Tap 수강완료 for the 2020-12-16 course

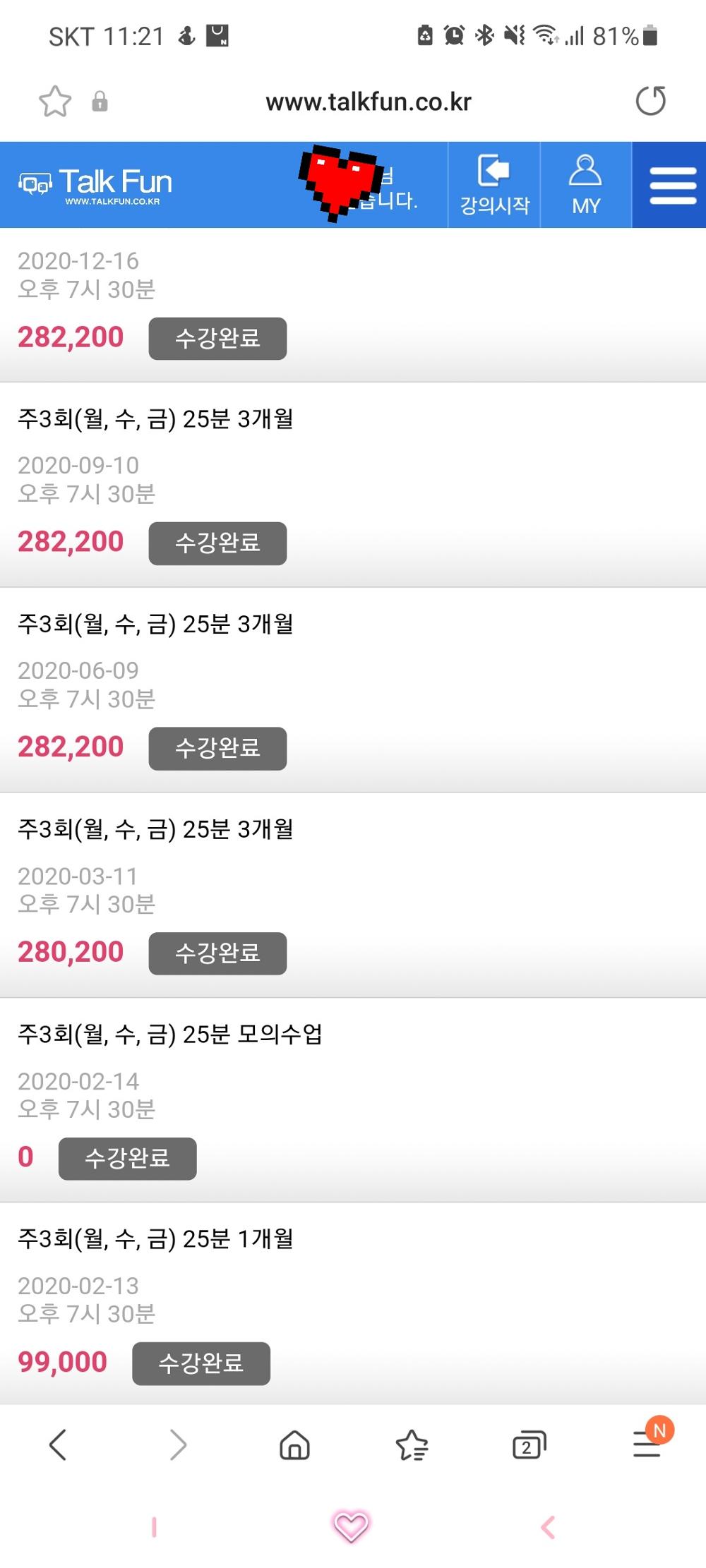[217, 339]
